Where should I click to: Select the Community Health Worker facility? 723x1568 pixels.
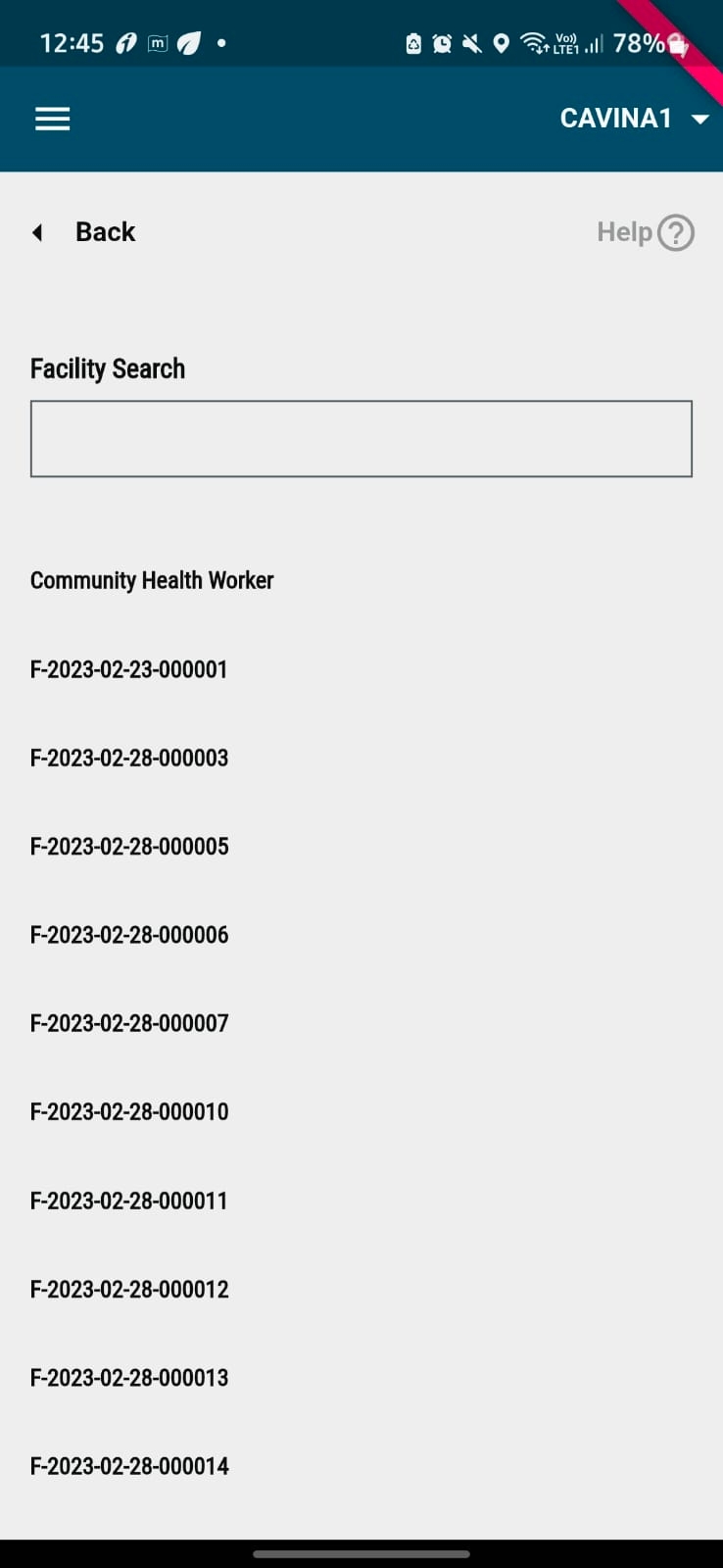tap(152, 580)
